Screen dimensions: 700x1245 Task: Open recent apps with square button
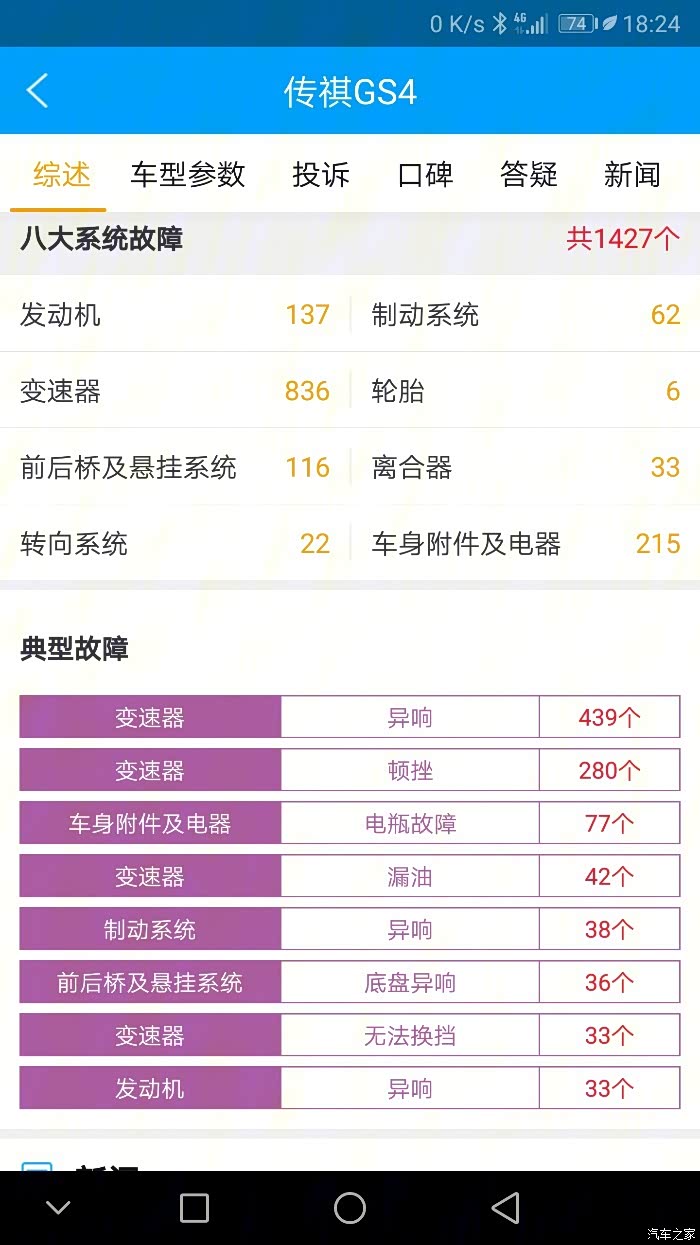[x=194, y=1208]
